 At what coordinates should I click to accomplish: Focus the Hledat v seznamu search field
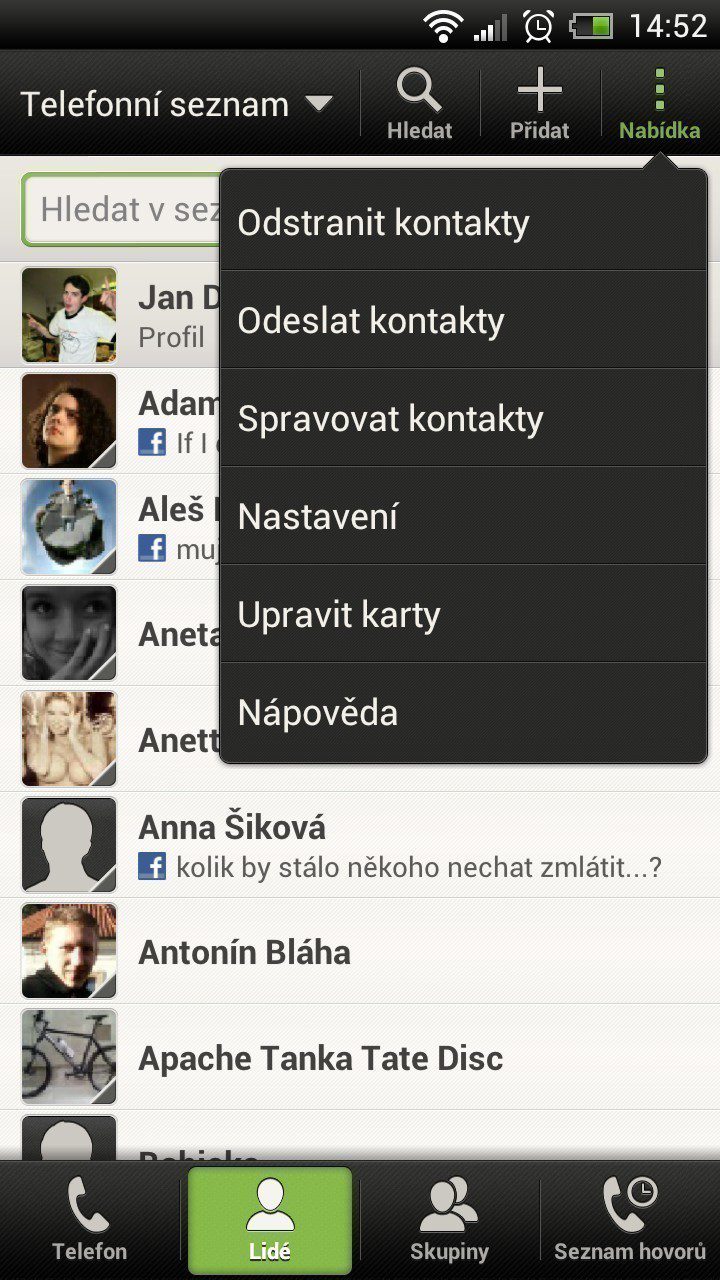coord(121,209)
